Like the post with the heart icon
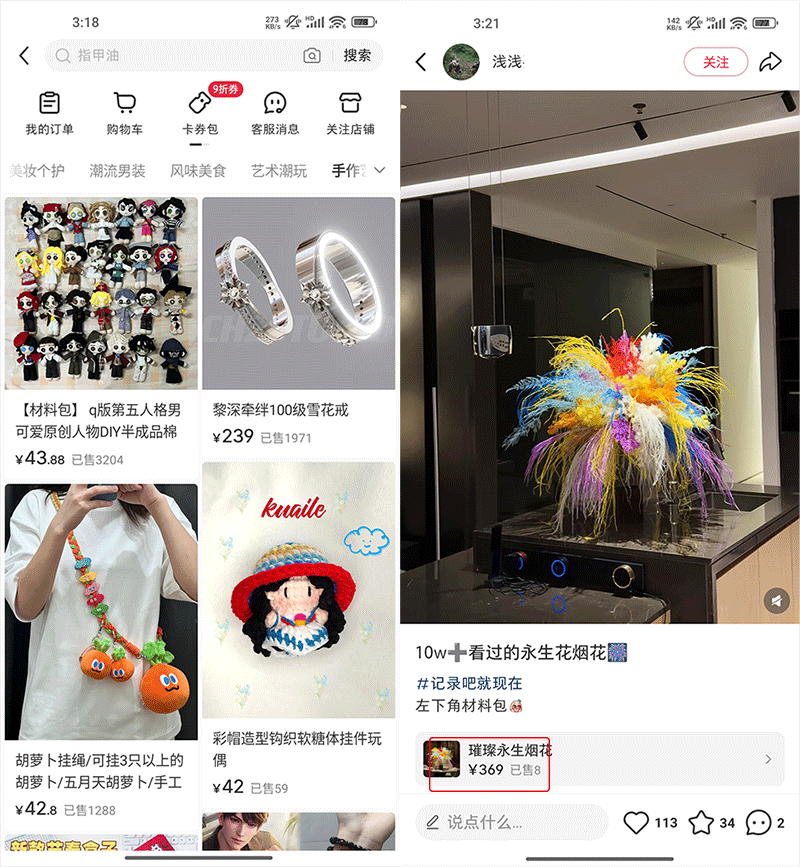This screenshot has height=867, width=800. [x=636, y=823]
